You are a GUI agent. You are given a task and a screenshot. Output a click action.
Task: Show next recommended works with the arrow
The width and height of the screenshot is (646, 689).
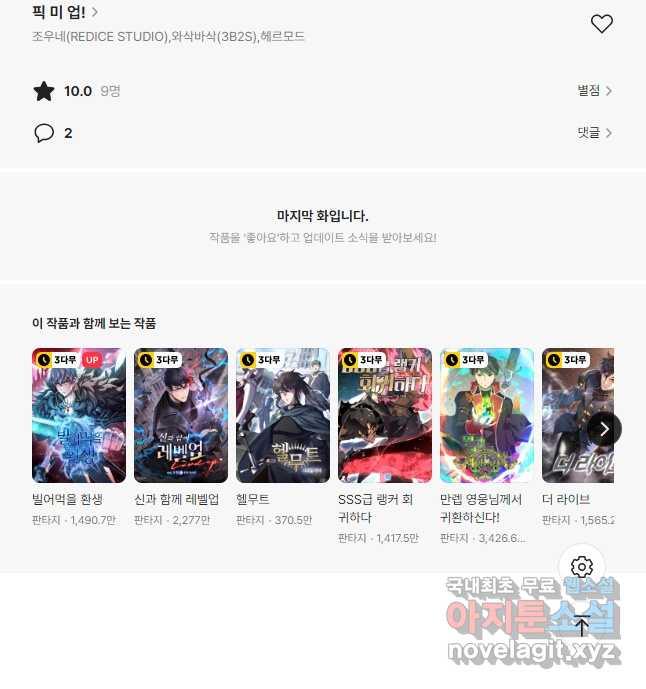click(x=604, y=429)
